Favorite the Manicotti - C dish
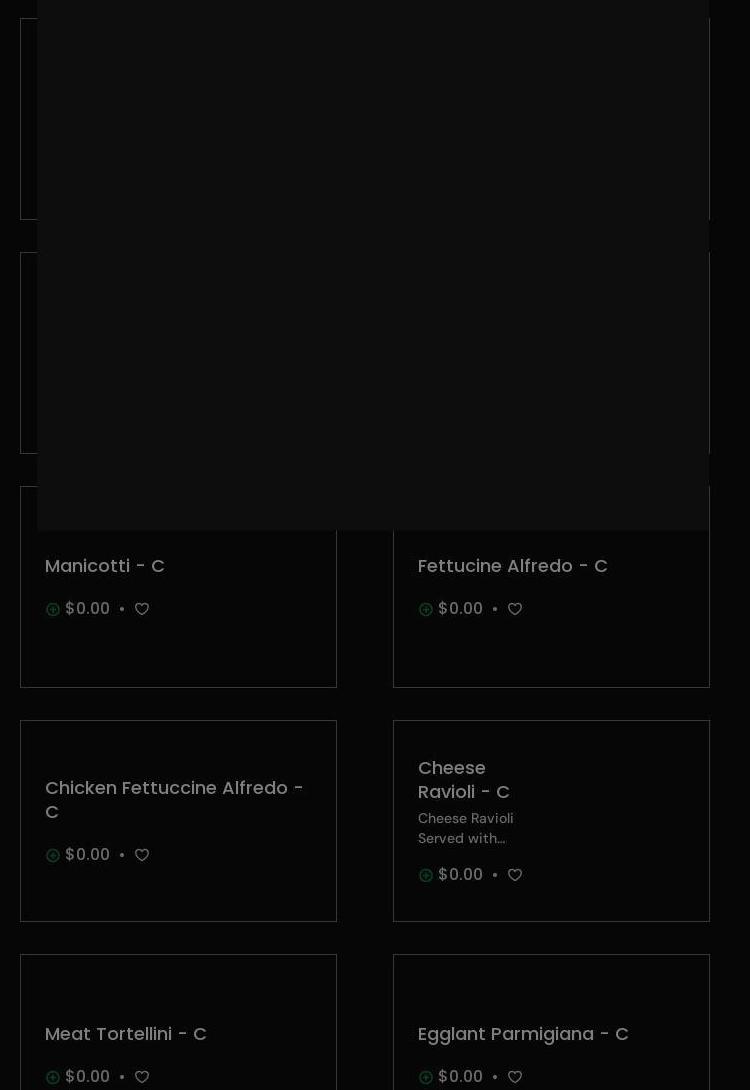This screenshot has height=1090, width=750. coord(142,609)
